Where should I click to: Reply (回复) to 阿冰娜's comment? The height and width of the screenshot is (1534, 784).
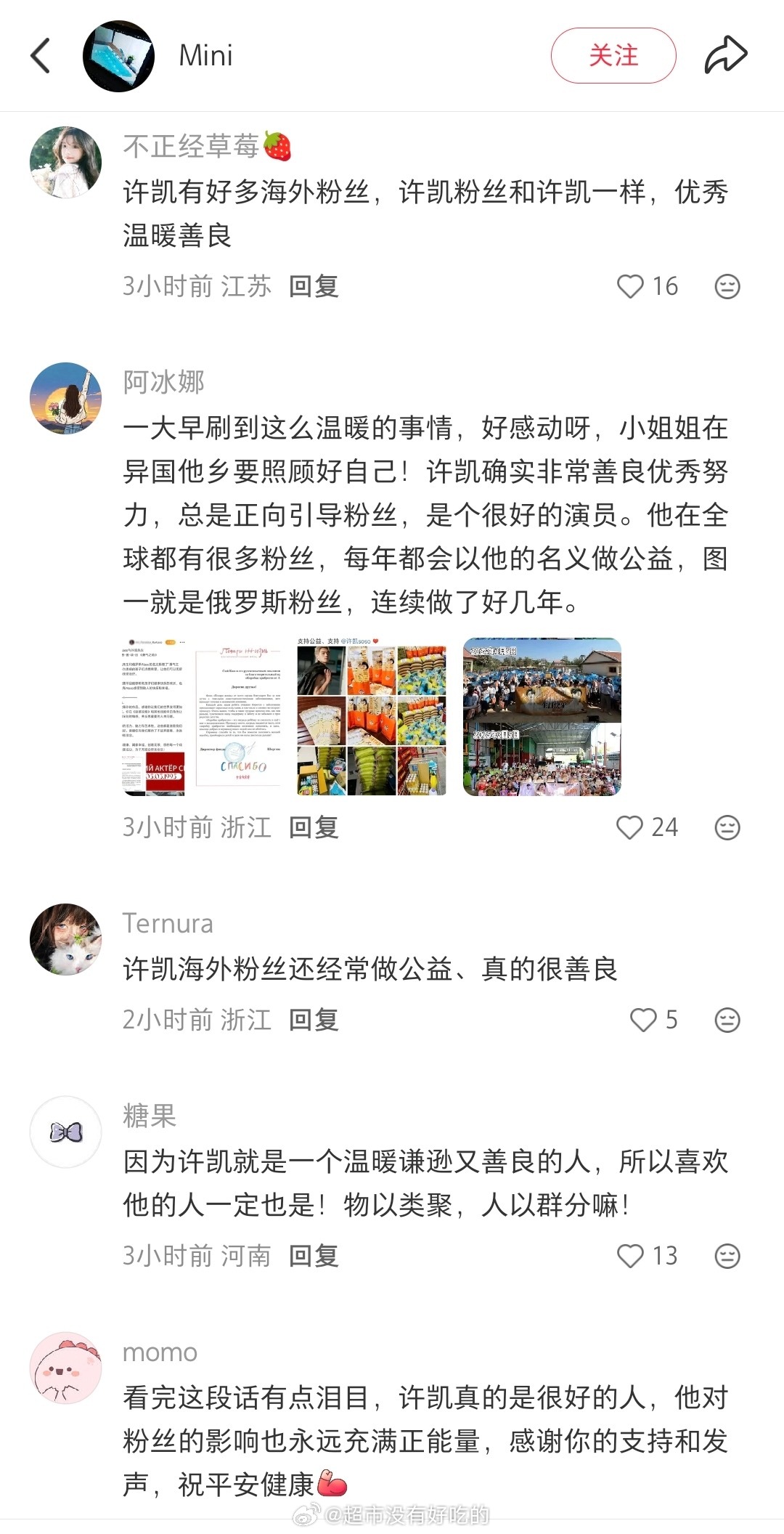coord(314,827)
